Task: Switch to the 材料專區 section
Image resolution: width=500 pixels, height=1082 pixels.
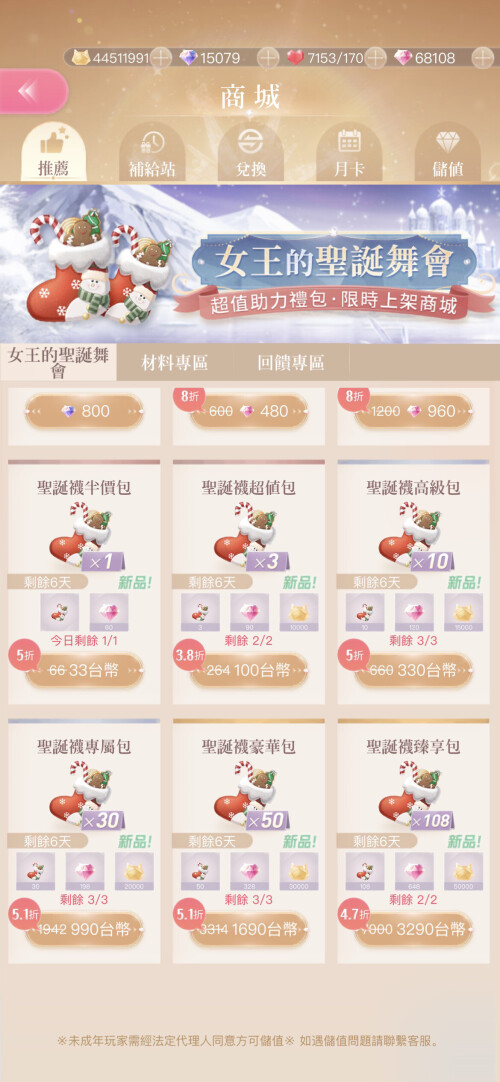Action: pos(174,363)
